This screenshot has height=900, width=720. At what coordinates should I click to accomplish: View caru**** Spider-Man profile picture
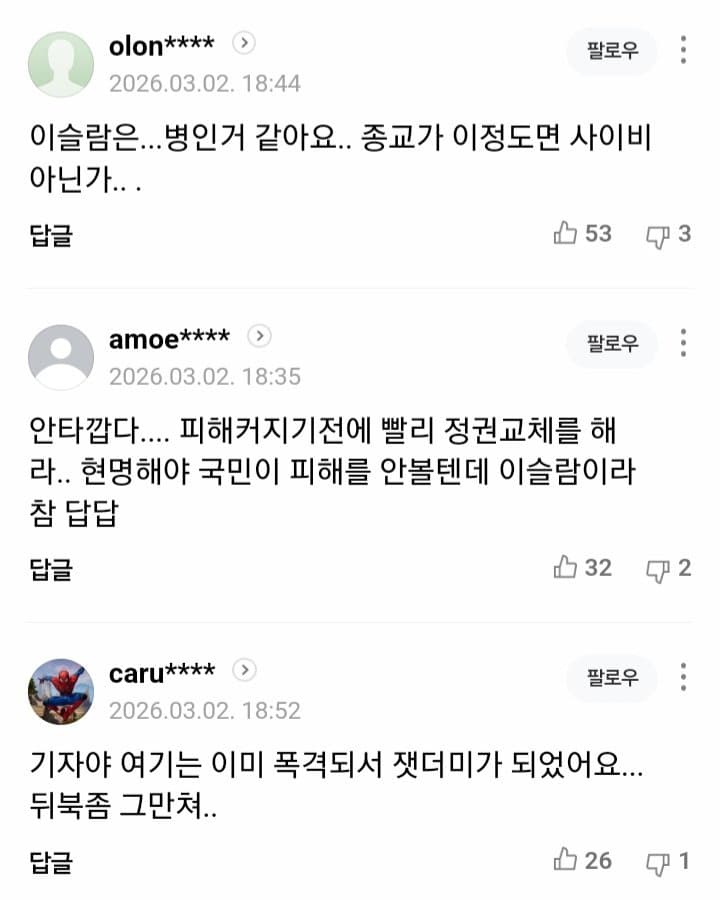(x=61, y=692)
